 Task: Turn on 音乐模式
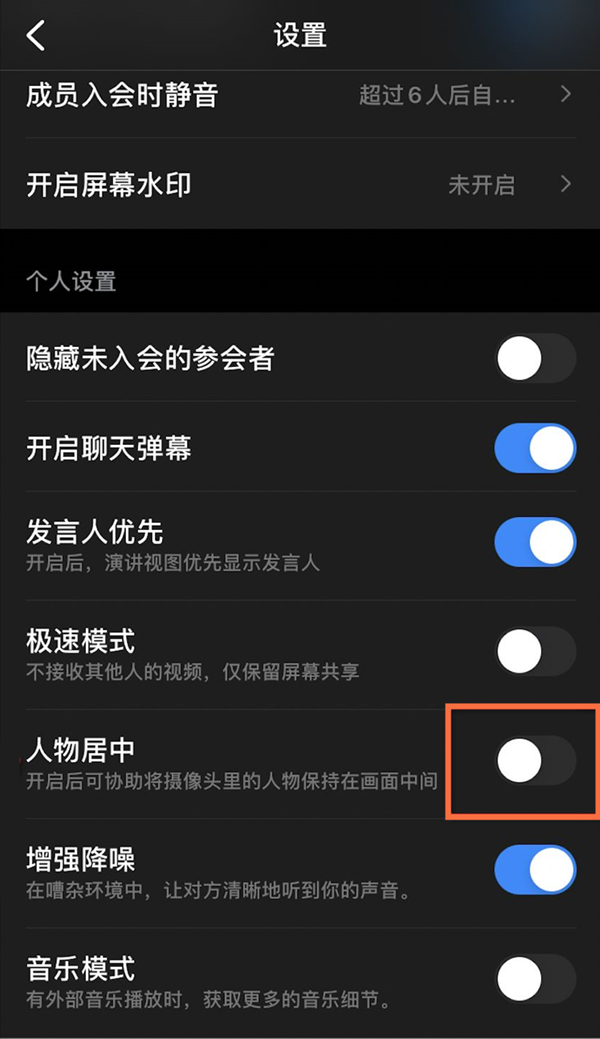pyautogui.click(x=535, y=979)
